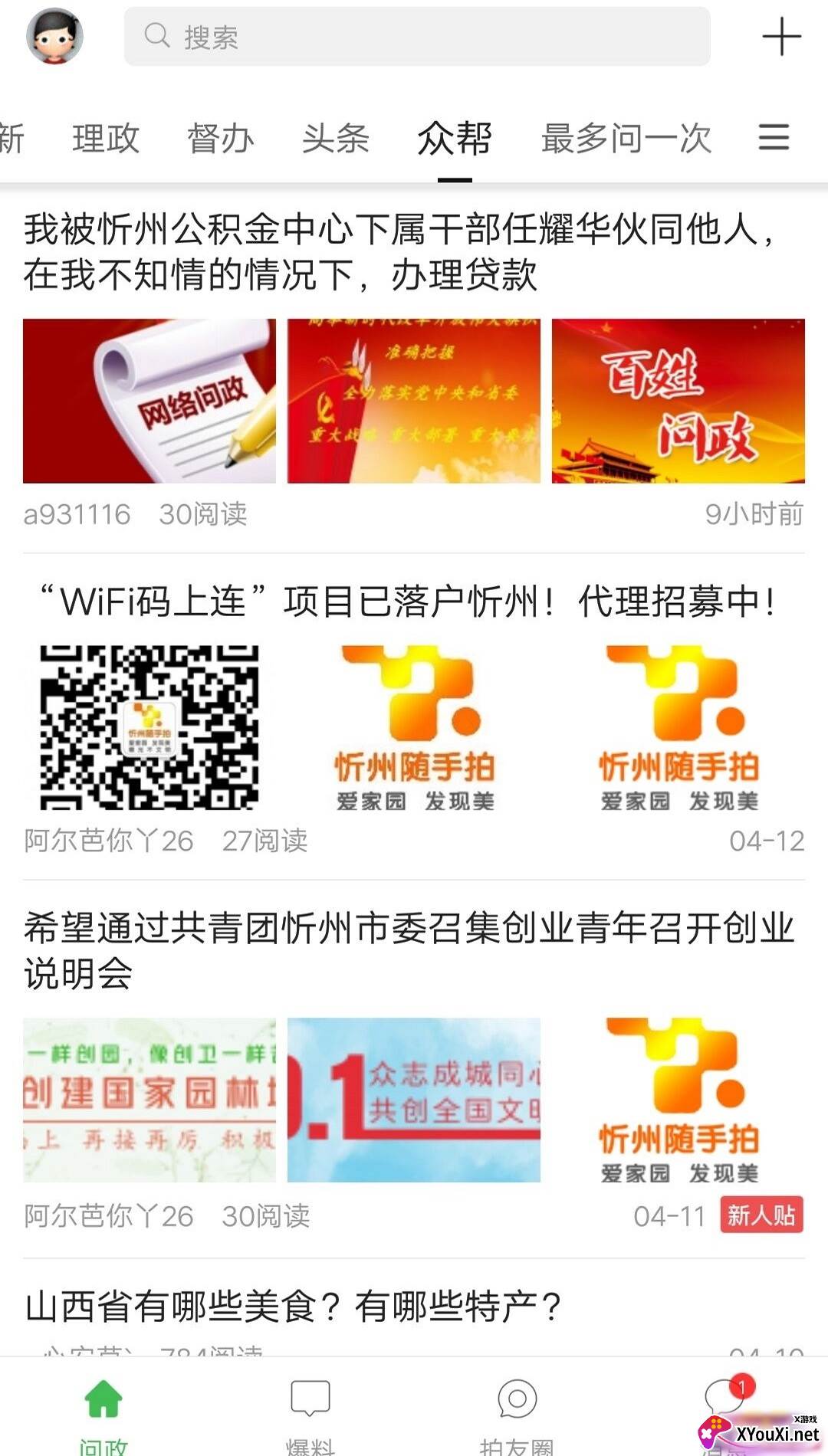Open the post about 忻州公积金中心 loan

(x=399, y=251)
